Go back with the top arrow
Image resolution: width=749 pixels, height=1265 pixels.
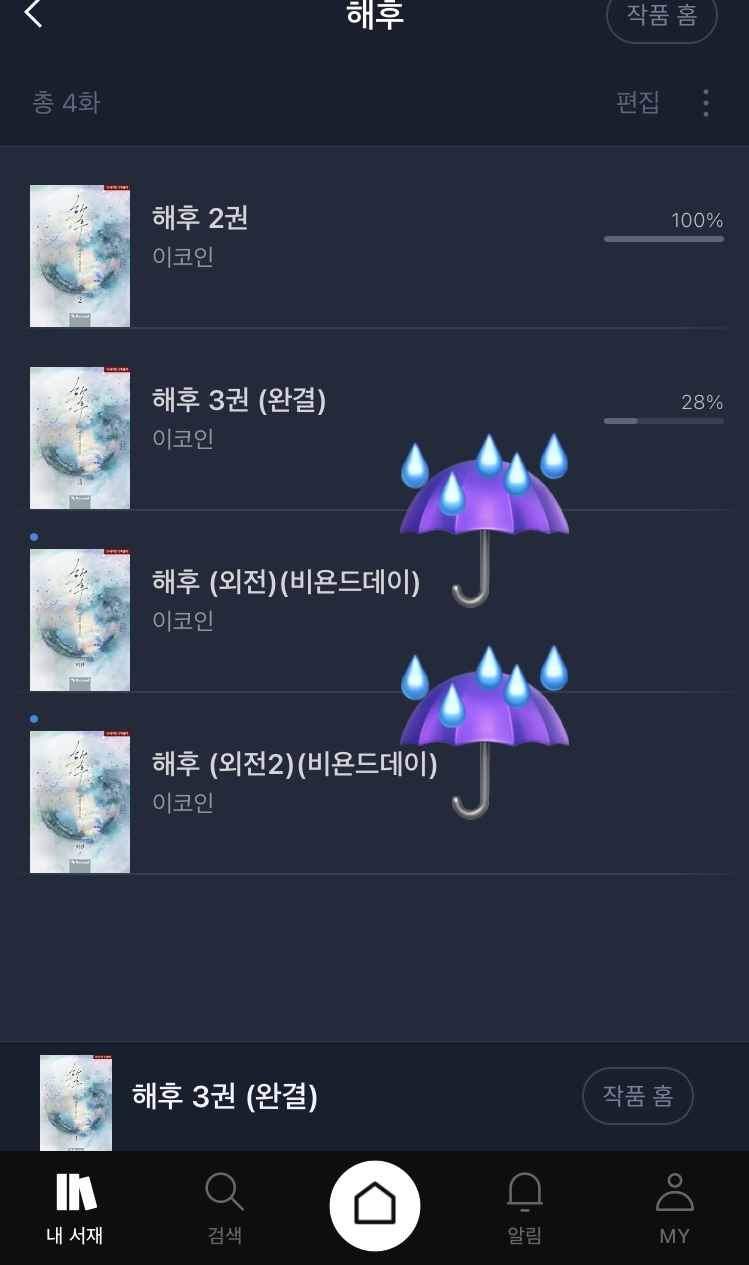click(33, 14)
